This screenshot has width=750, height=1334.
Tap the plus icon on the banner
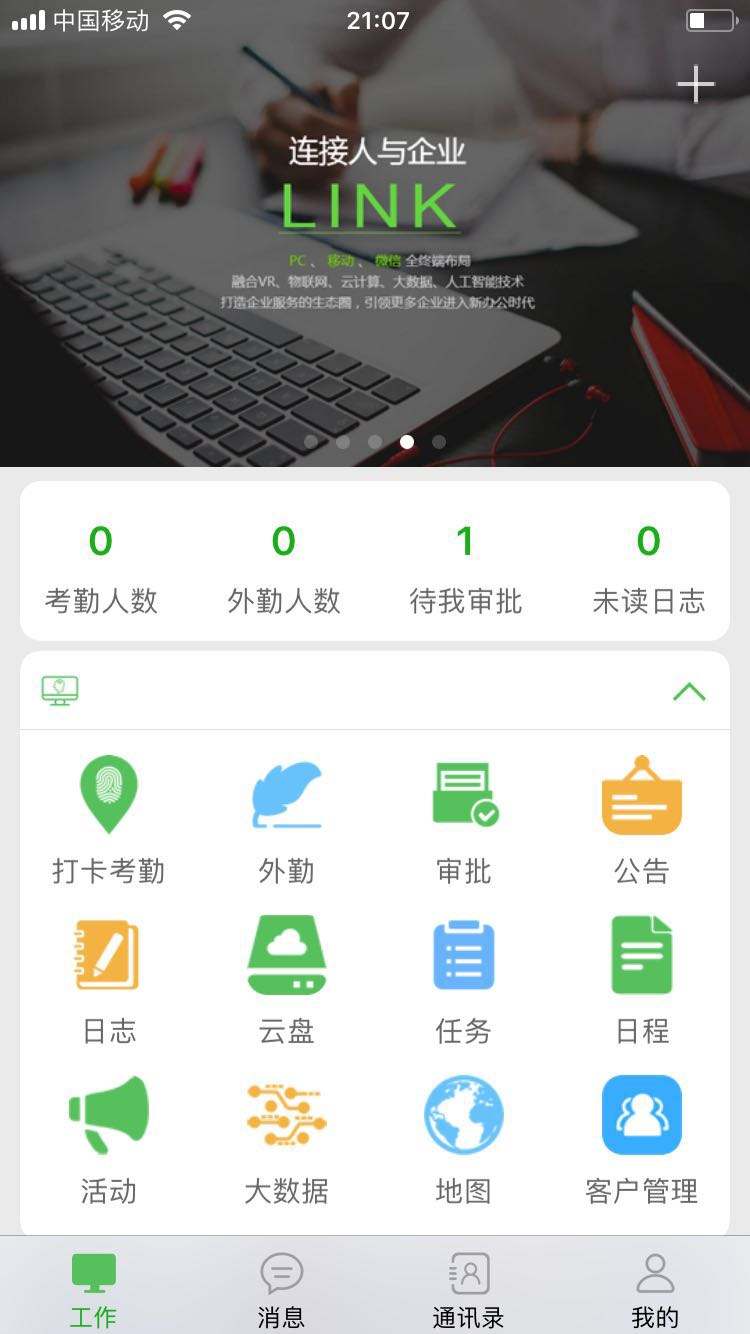click(696, 85)
